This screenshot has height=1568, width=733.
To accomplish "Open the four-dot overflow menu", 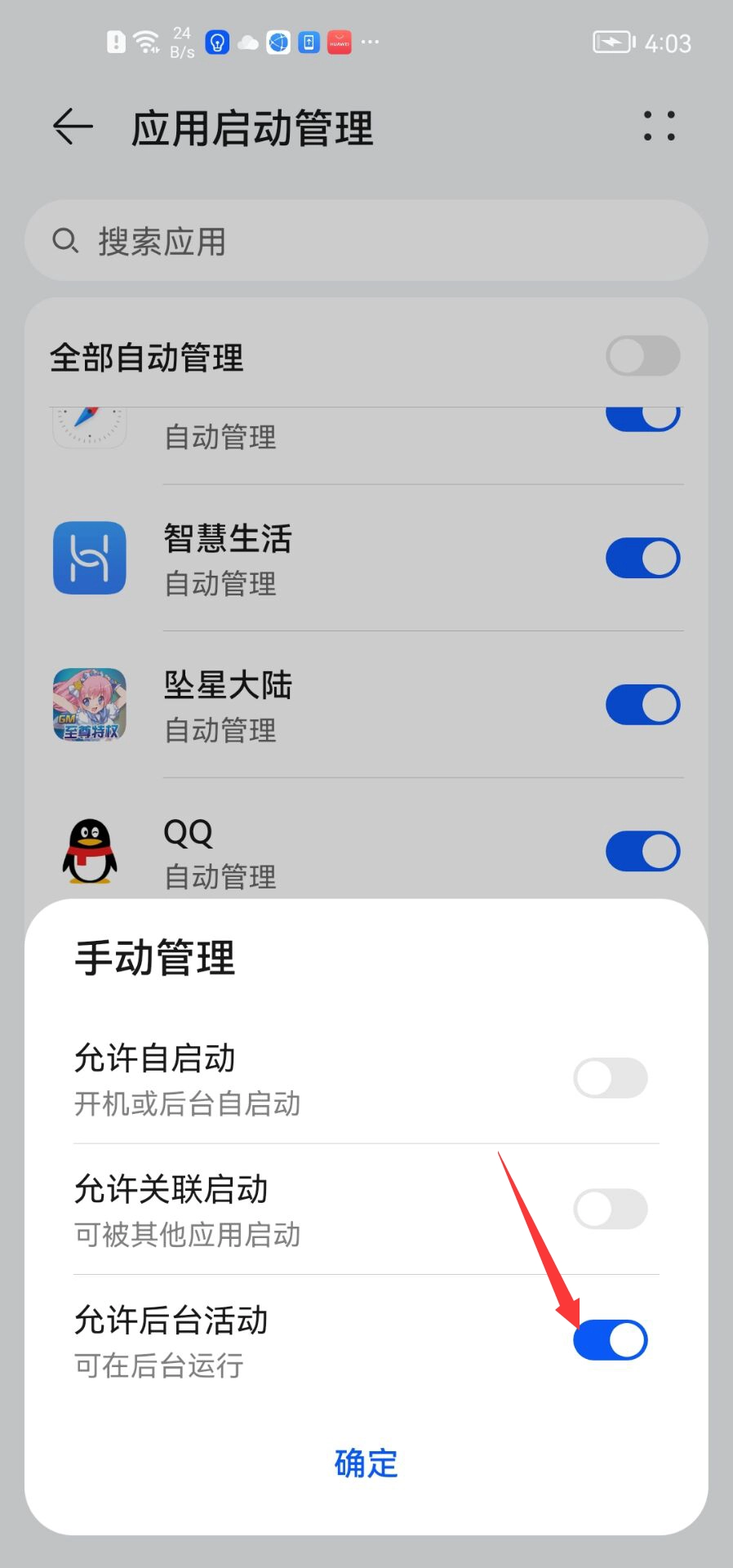I will coord(659,127).
